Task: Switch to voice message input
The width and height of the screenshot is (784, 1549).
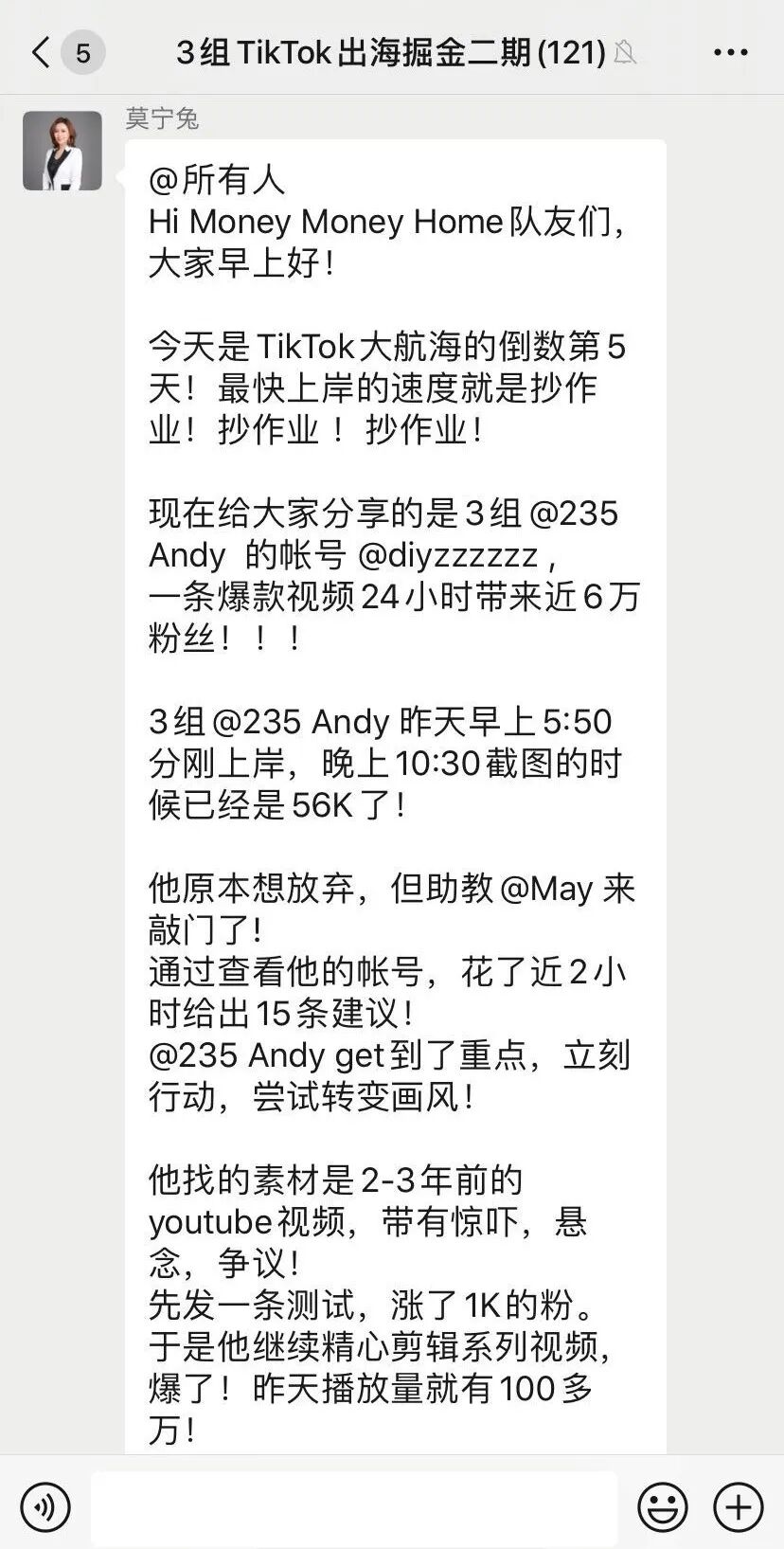Action: coord(45,1505)
